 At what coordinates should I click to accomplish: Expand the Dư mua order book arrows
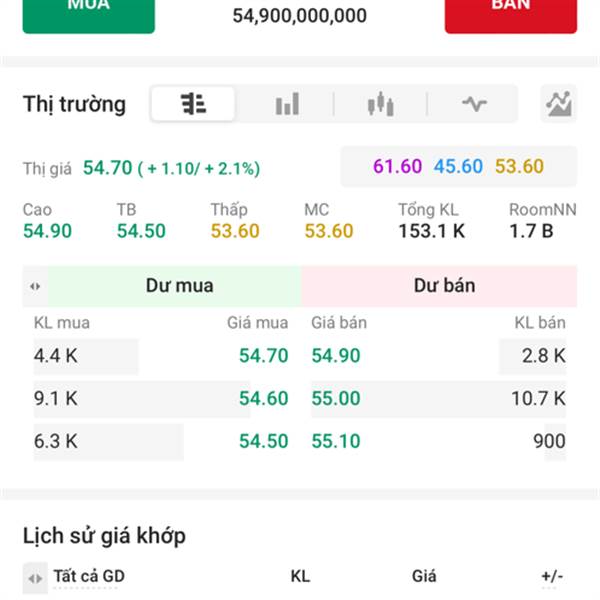(x=35, y=286)
